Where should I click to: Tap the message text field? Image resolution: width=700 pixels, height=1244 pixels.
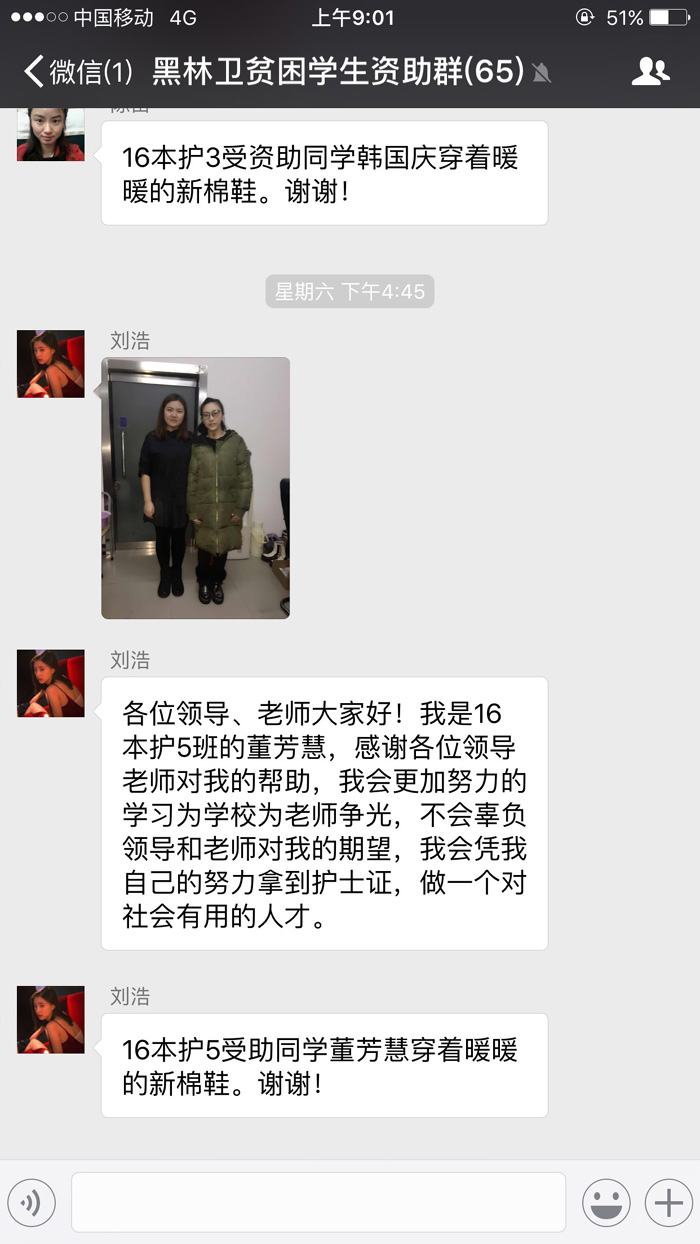coord(318,1203)
